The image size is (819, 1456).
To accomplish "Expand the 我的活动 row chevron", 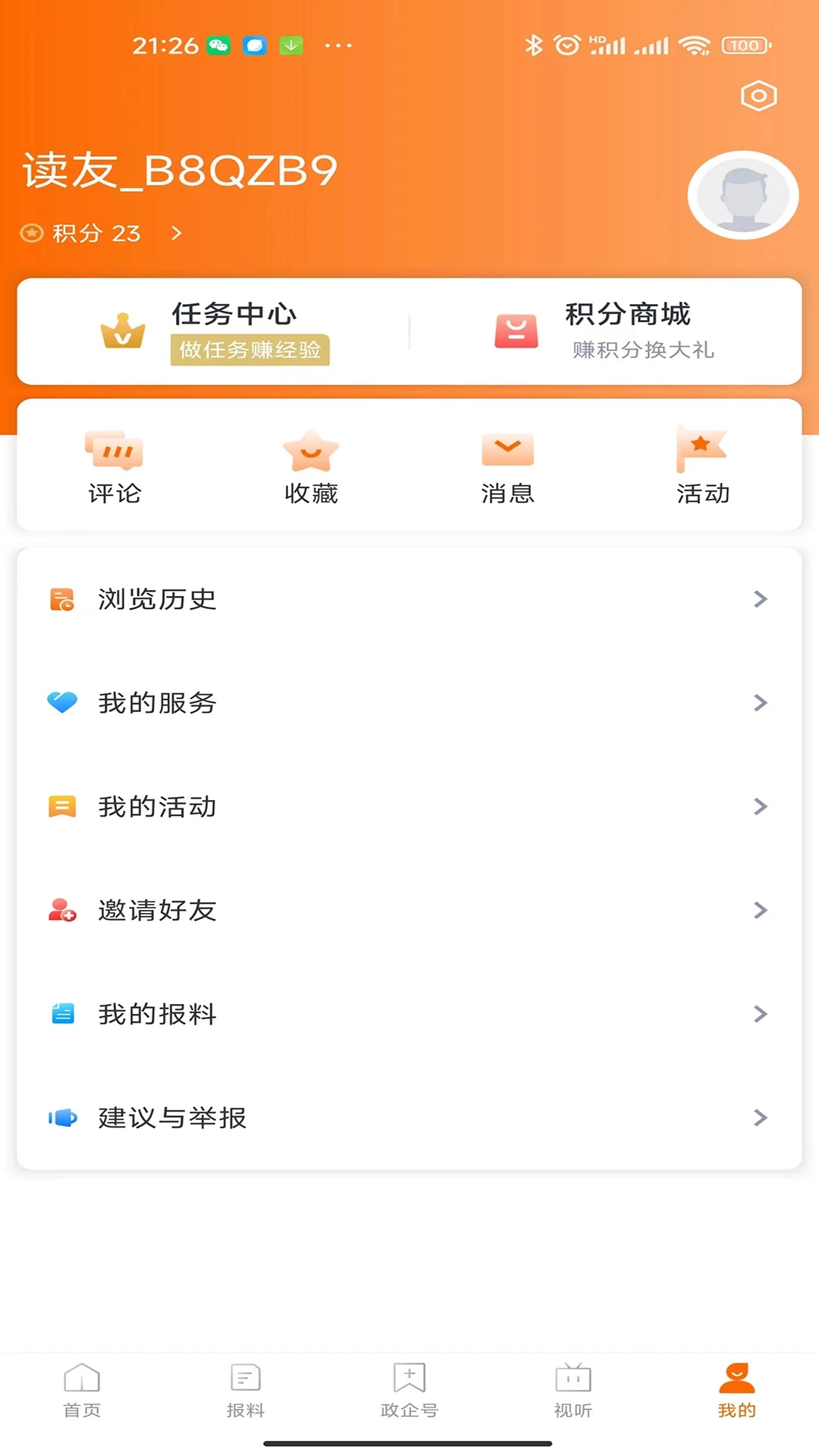I will [x=761, y=807].
